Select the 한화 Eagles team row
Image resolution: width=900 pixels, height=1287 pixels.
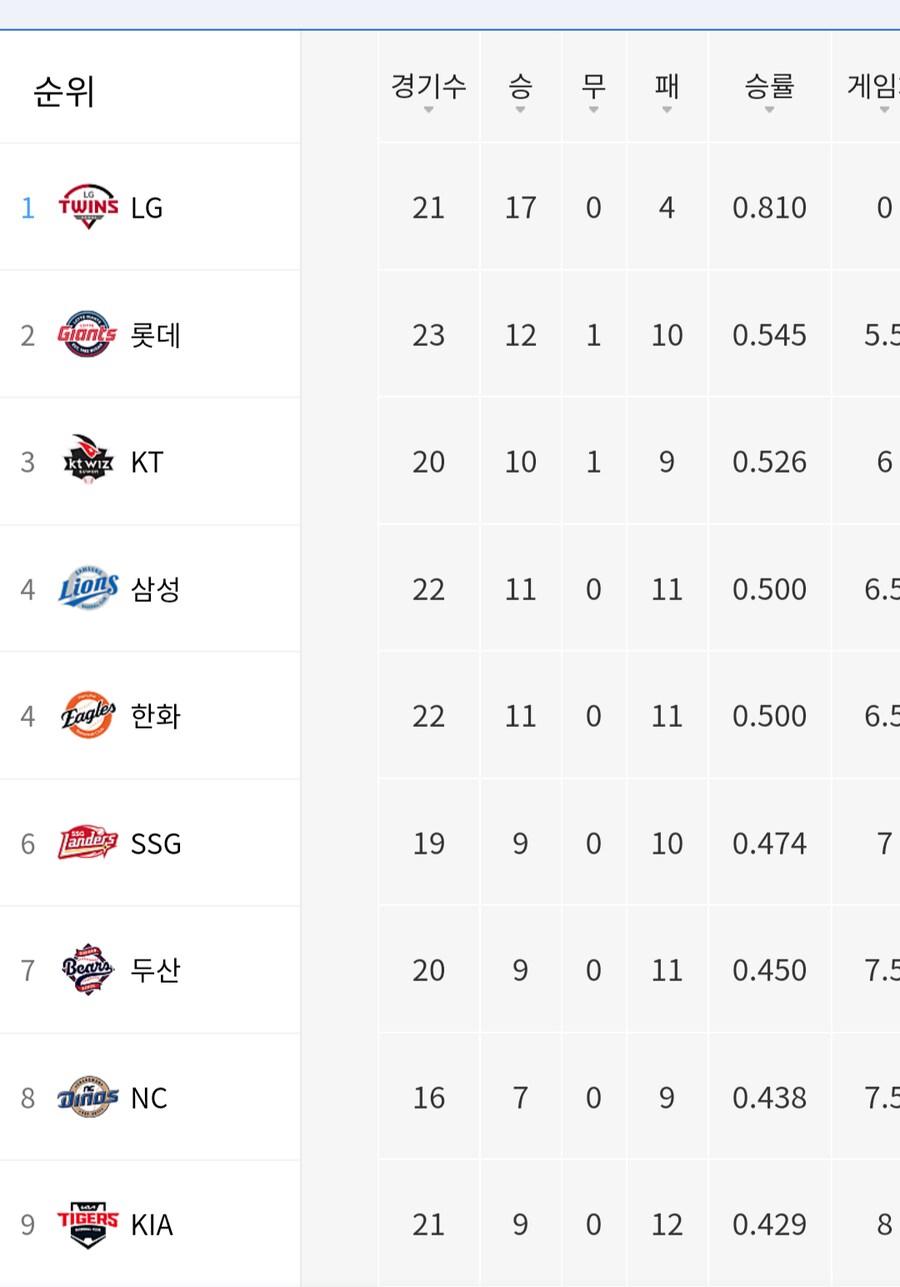pos(155,716)
